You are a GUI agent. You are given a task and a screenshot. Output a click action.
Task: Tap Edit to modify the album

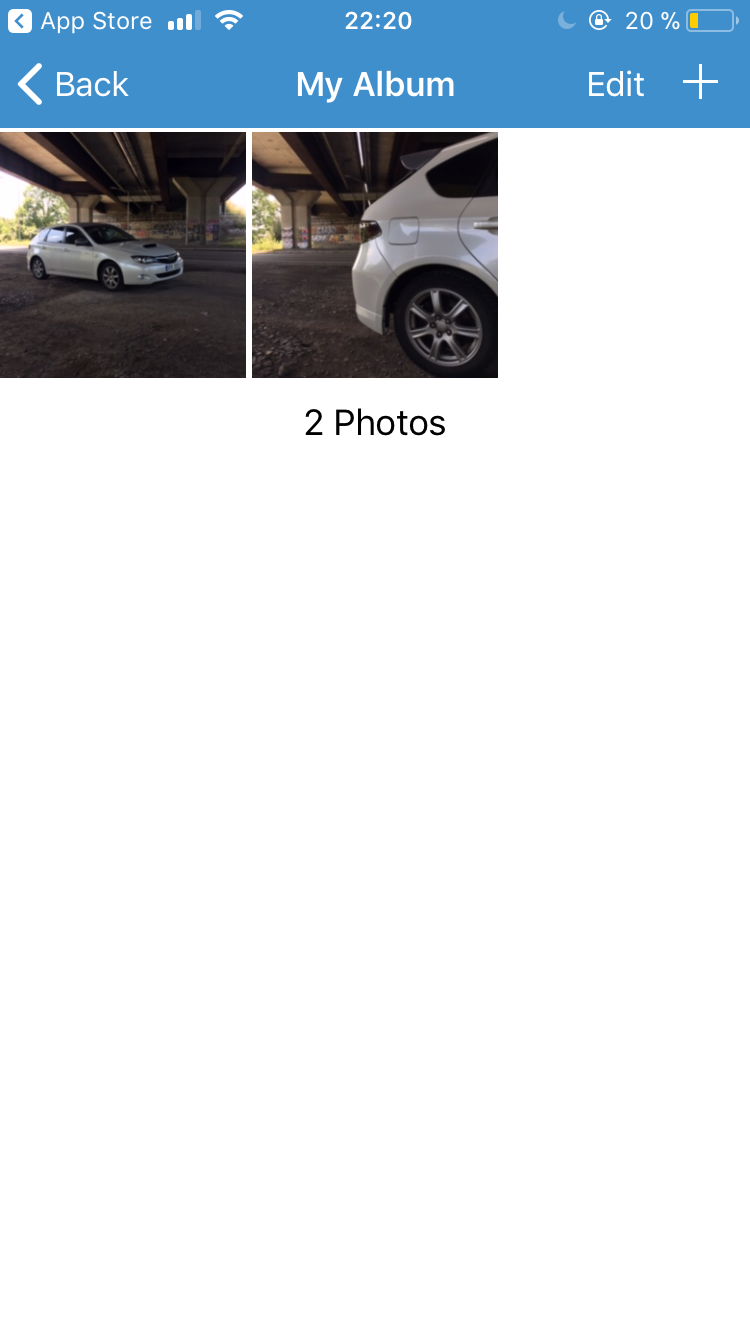615,84
